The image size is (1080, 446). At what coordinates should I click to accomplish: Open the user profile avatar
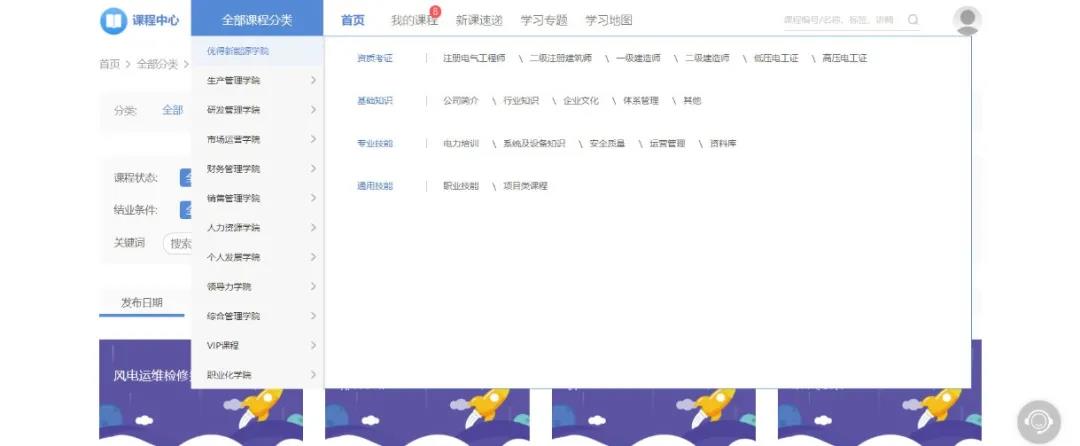click(967, 20)
